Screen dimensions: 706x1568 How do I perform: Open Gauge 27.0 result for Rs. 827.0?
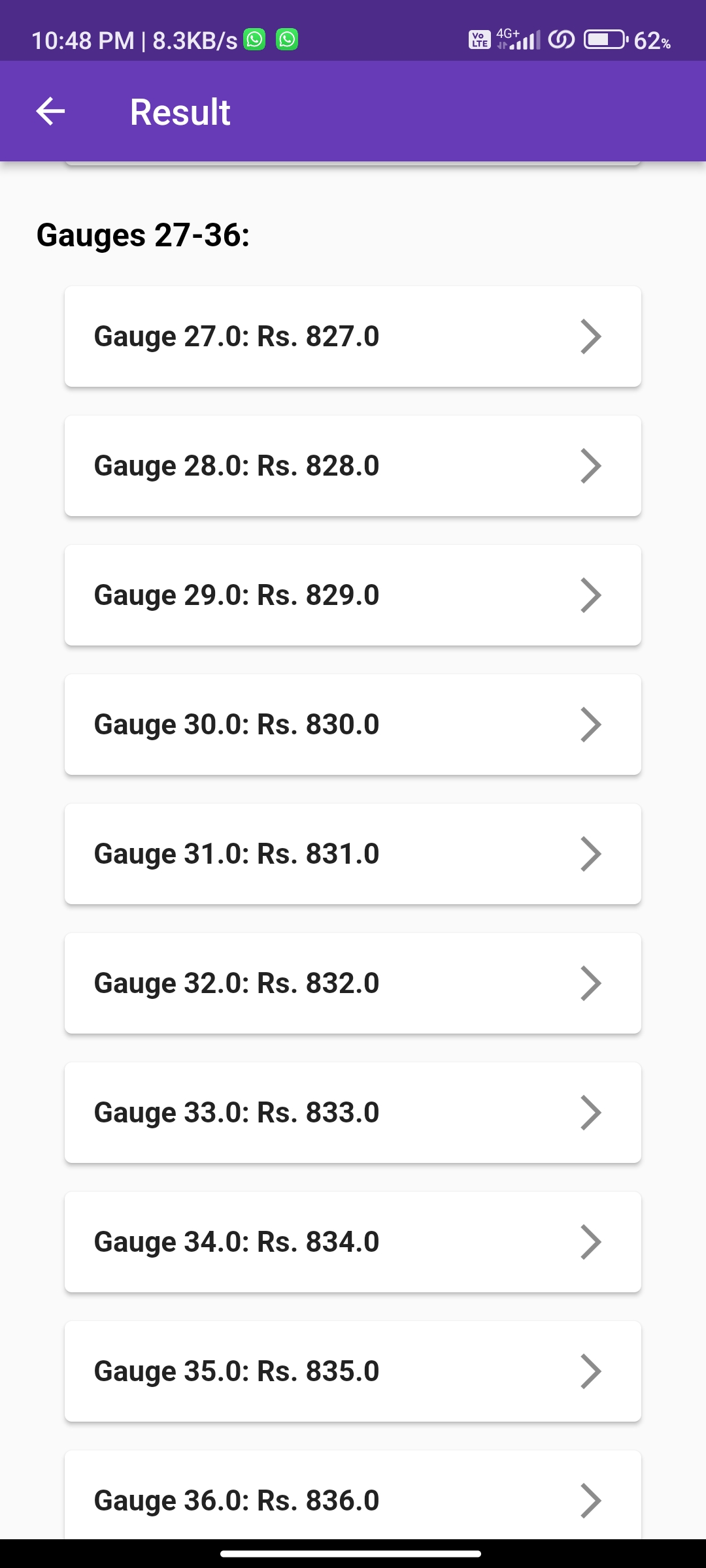pyautogui.click(x=352, y=336)
